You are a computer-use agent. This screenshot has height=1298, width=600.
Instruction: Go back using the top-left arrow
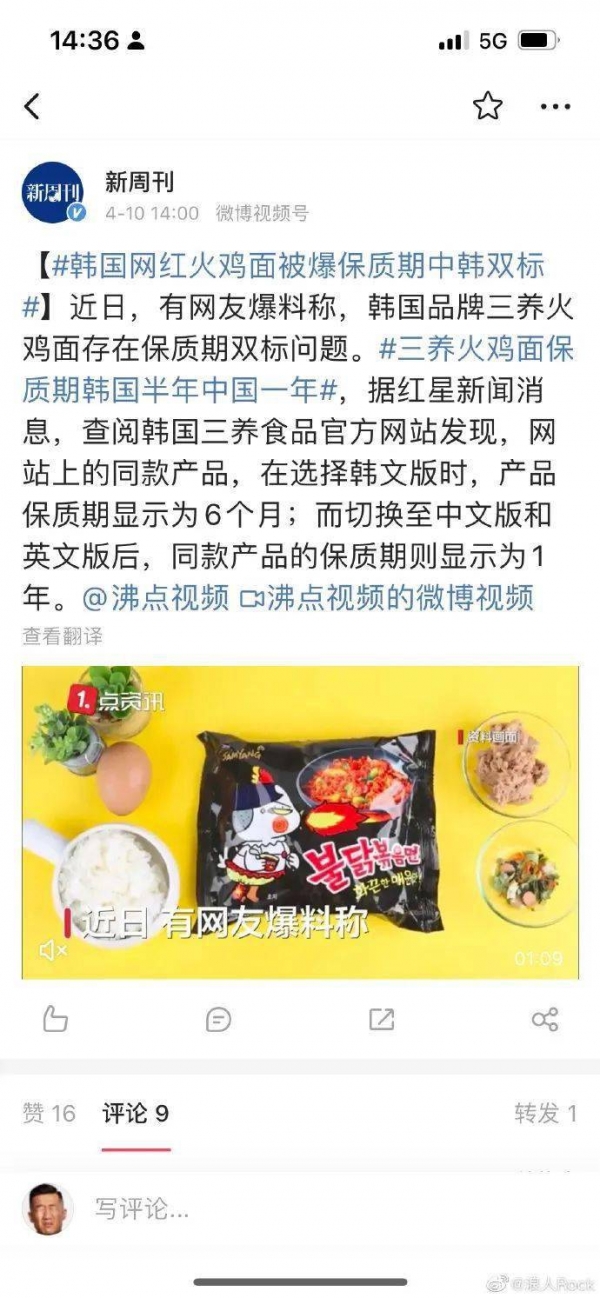point(32,106)
